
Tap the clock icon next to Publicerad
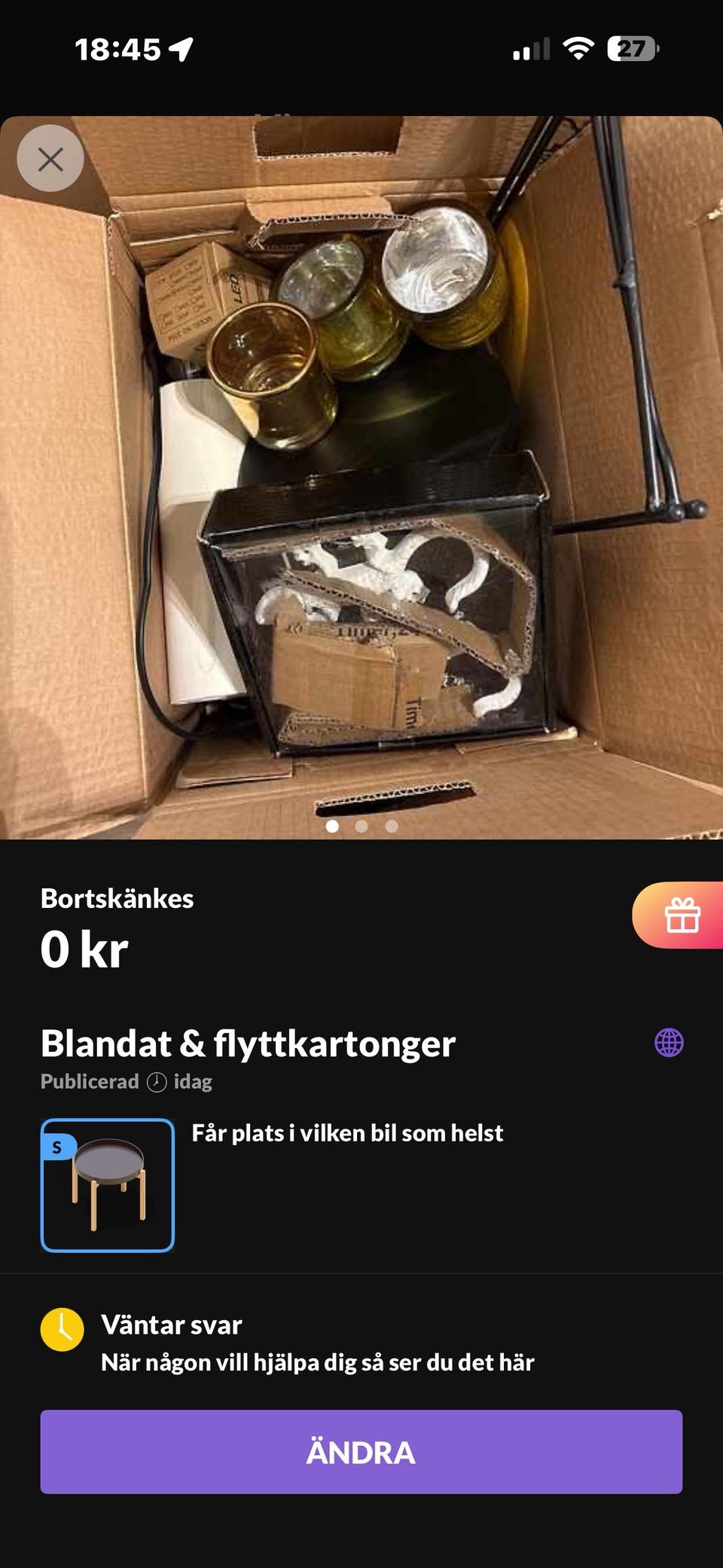click(157, 1081)
